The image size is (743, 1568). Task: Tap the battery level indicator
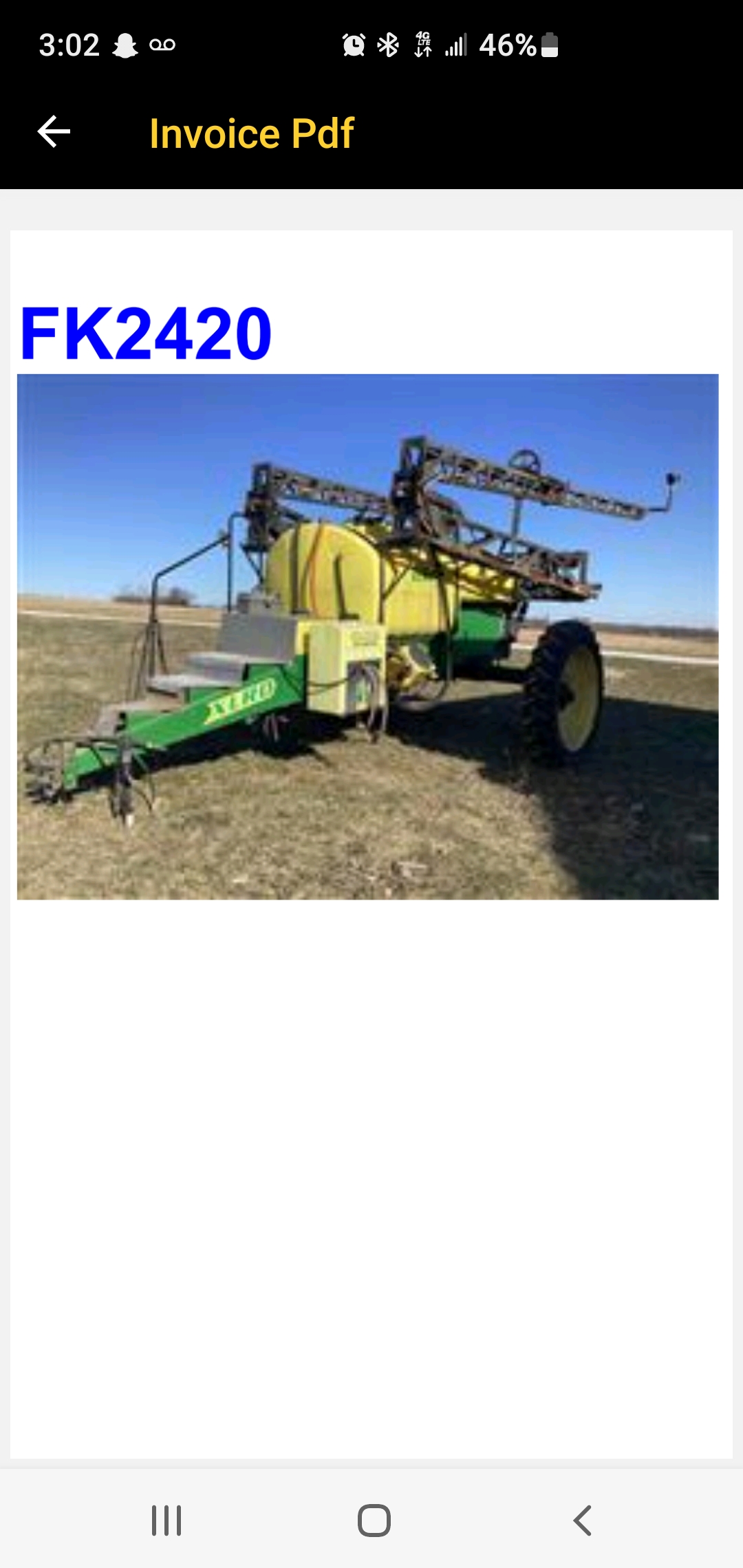(x=548, y=45)
